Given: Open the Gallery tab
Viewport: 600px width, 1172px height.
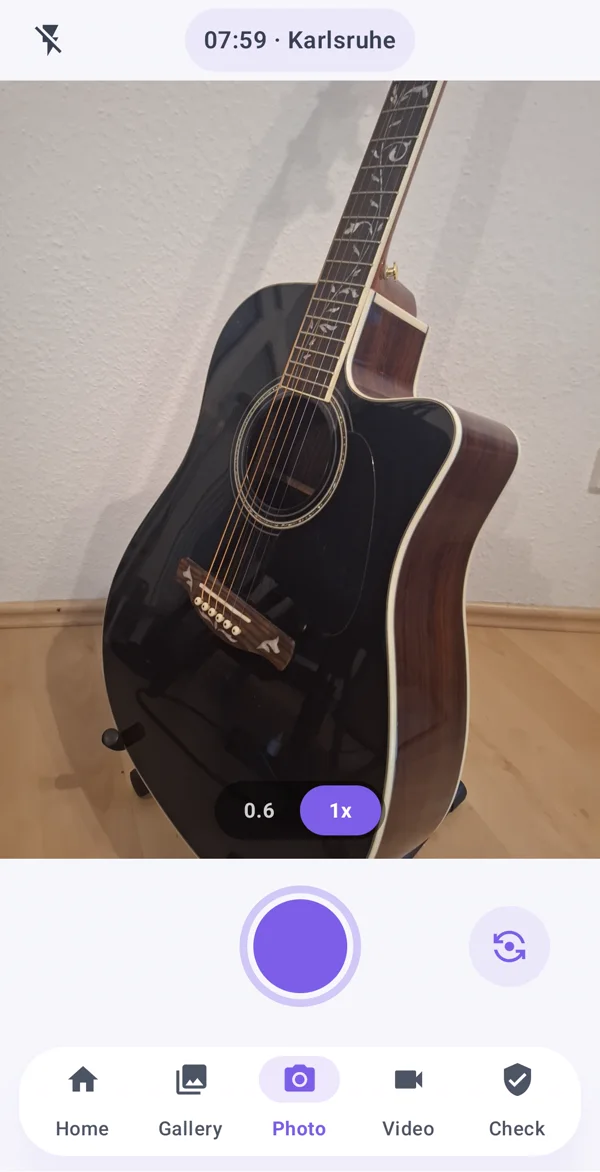Looking at the screenshot, I should click(x=191, y=1101).
